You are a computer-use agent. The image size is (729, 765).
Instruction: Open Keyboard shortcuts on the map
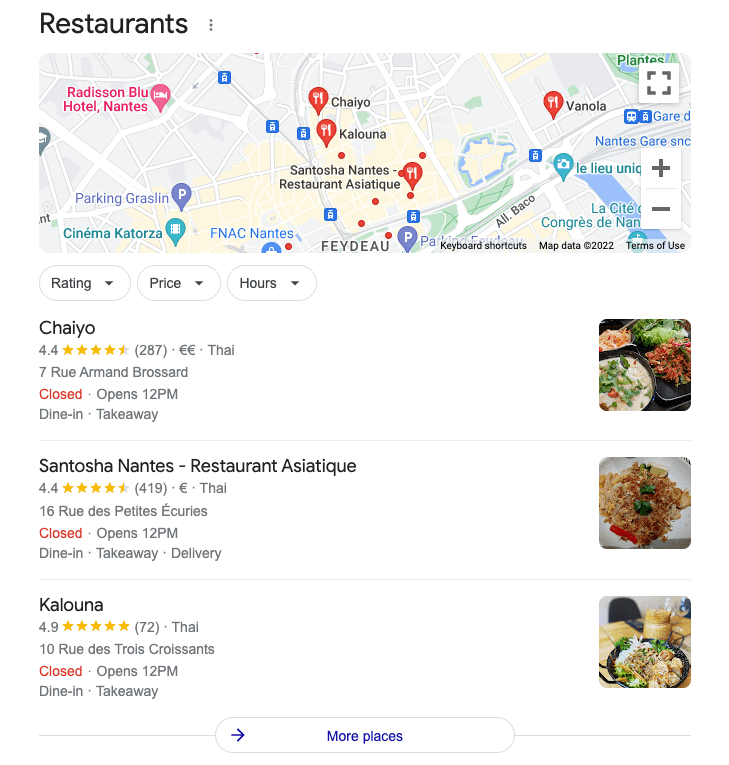click(483, 246)
